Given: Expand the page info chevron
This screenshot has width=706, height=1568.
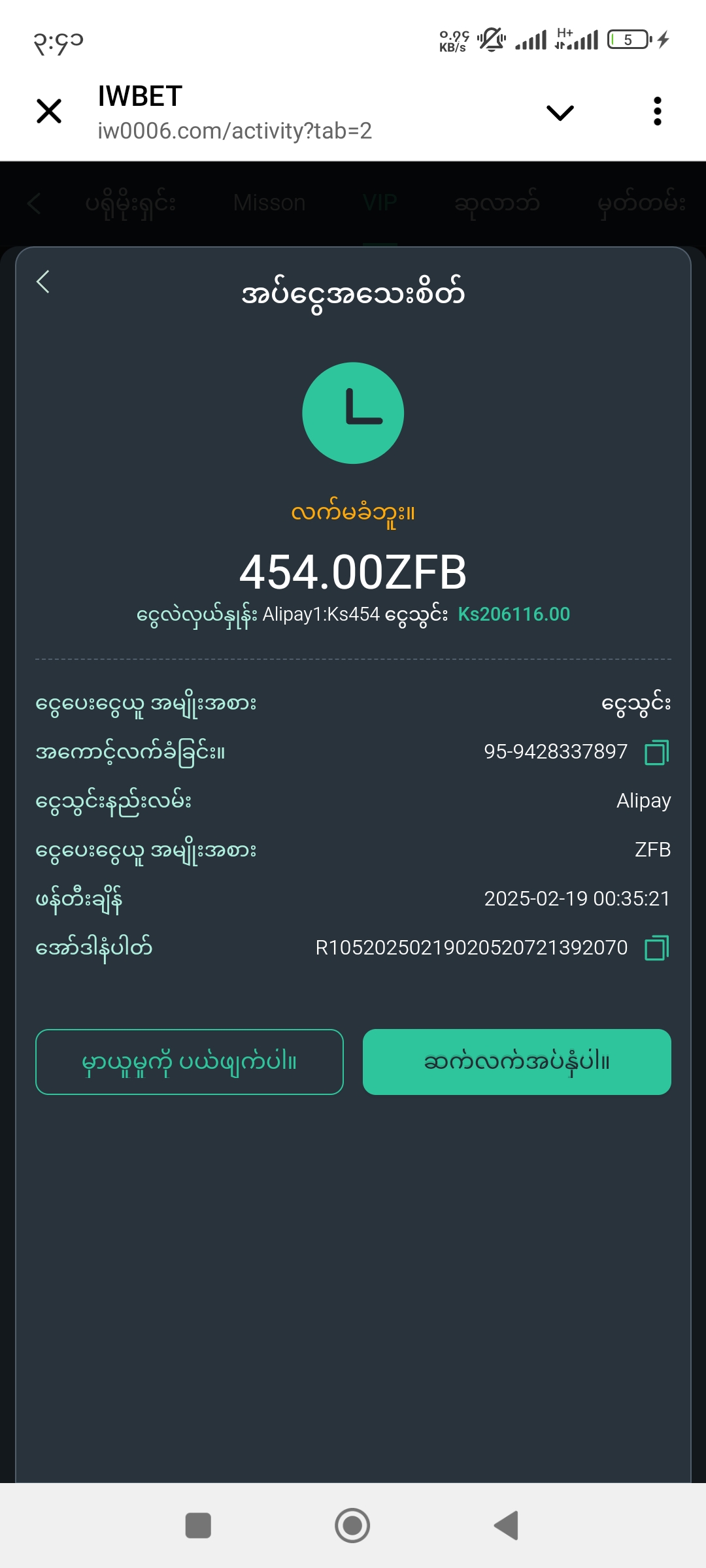Looking at the screenshot, I should coord(560,112).
